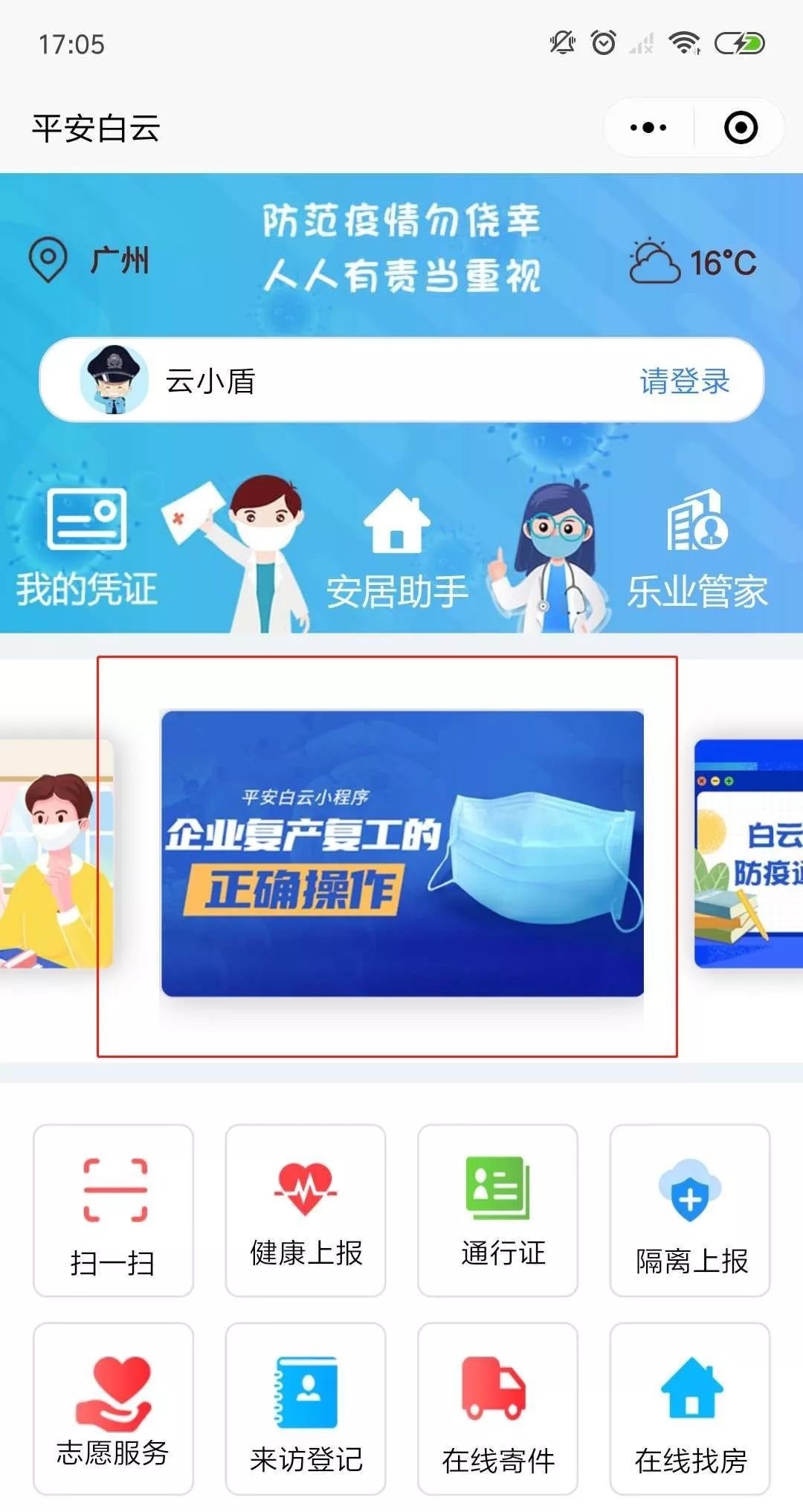Viewport: 803px width, 1512px height.
Task: Open the 企业复产复工的正确操作 banner
Action: (402, 853)
